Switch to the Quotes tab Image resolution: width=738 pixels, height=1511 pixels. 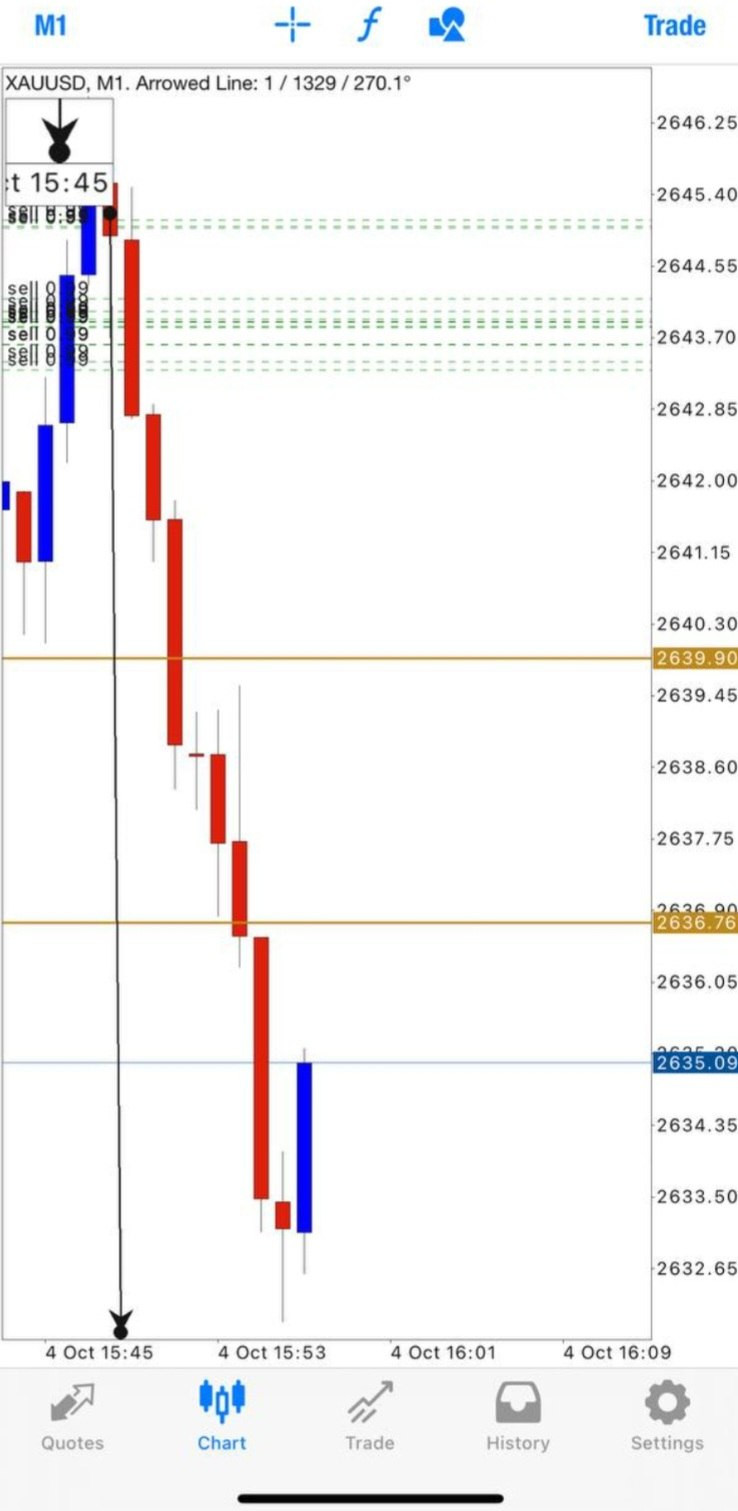click(x=72, y=1416)
